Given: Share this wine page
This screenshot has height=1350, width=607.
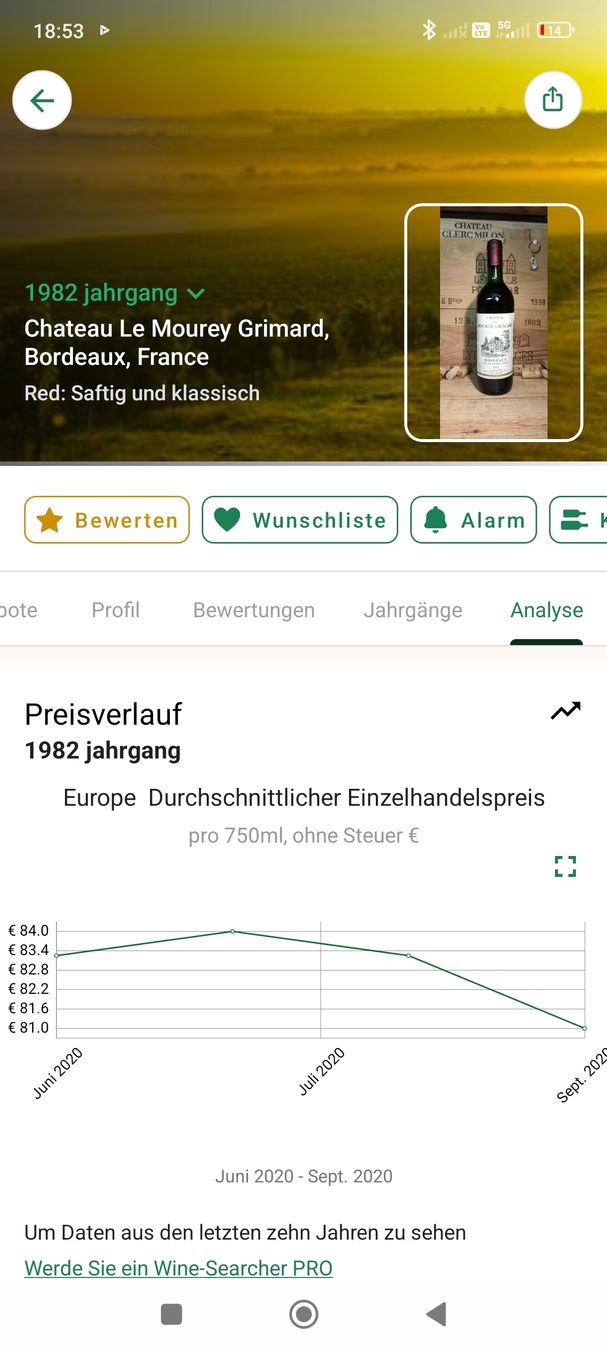Looking at the screenshot, I should [553, 100].
